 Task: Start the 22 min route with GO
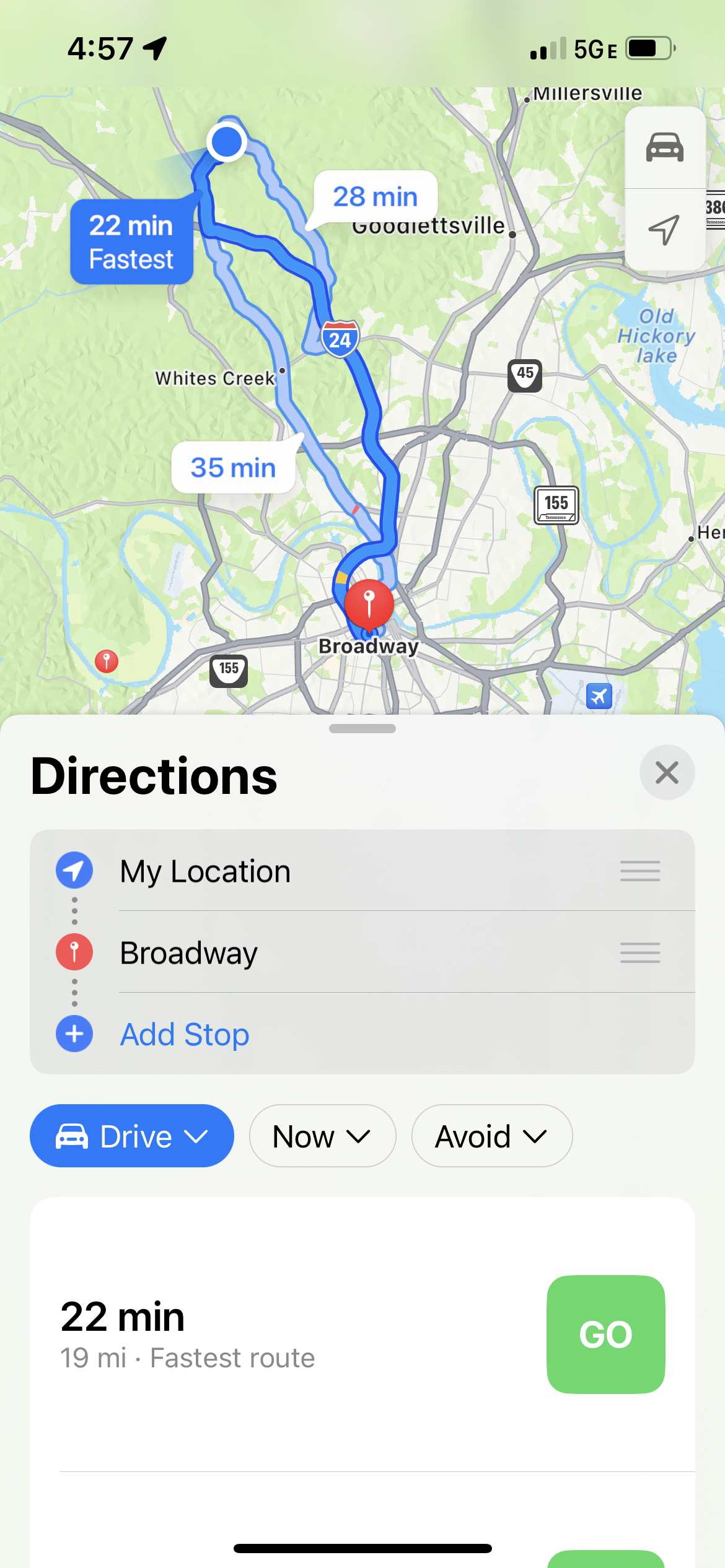click(x=605, y=1334)
